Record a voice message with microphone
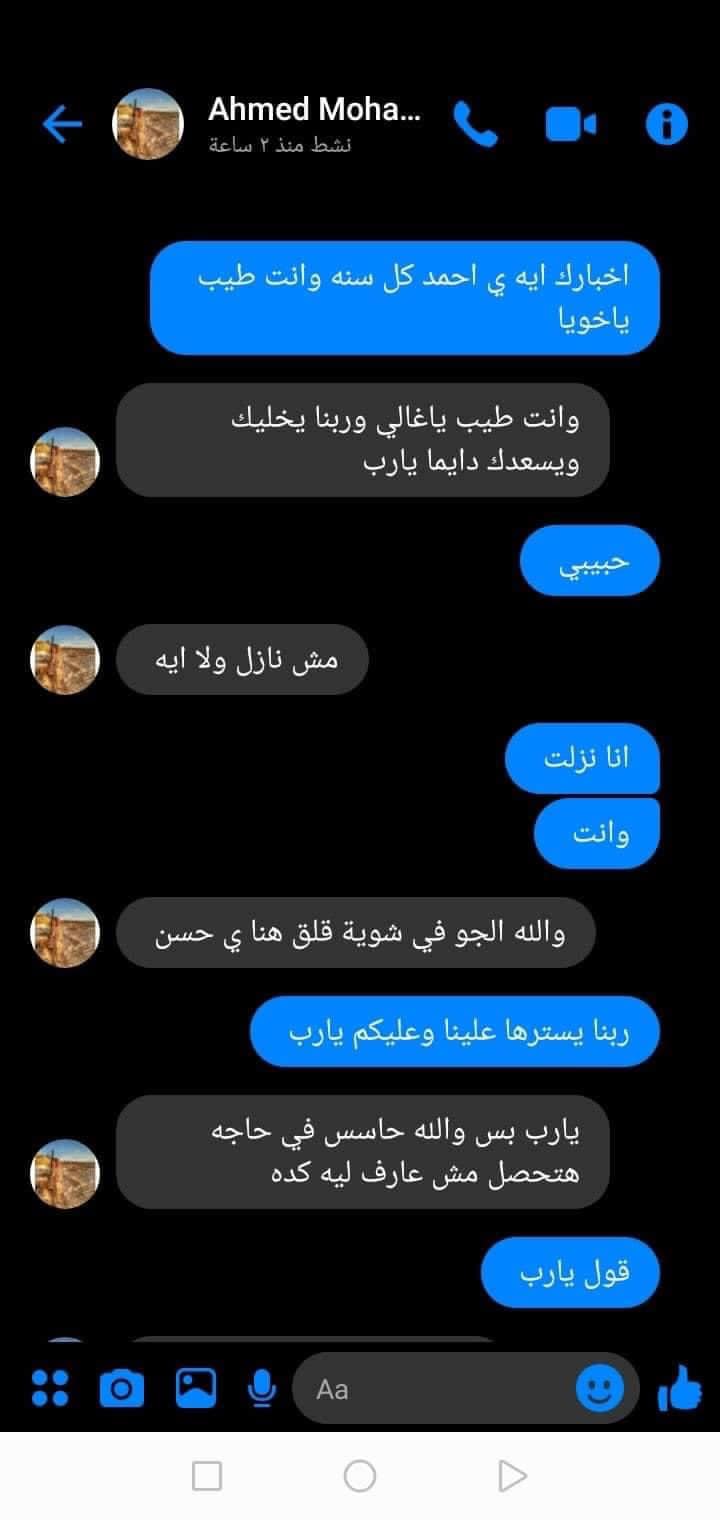 tap(262, 1388)
